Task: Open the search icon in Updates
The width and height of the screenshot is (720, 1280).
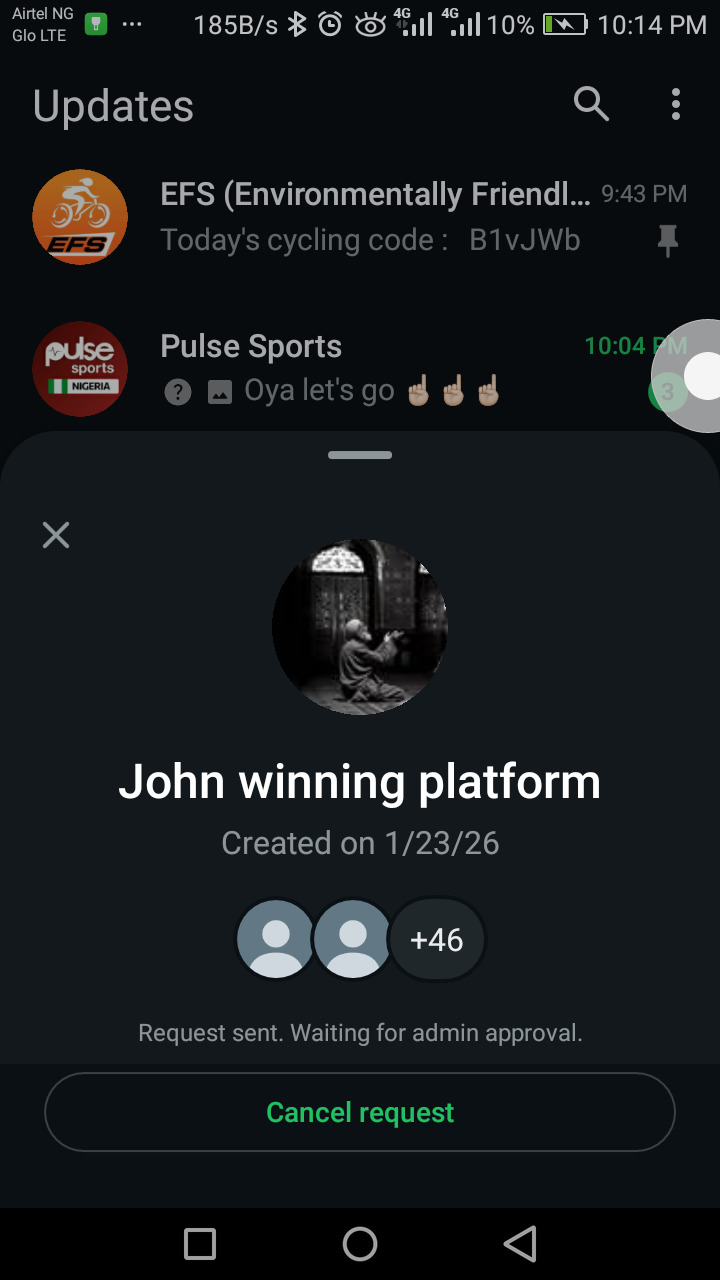Action: (x=591, y=103)
